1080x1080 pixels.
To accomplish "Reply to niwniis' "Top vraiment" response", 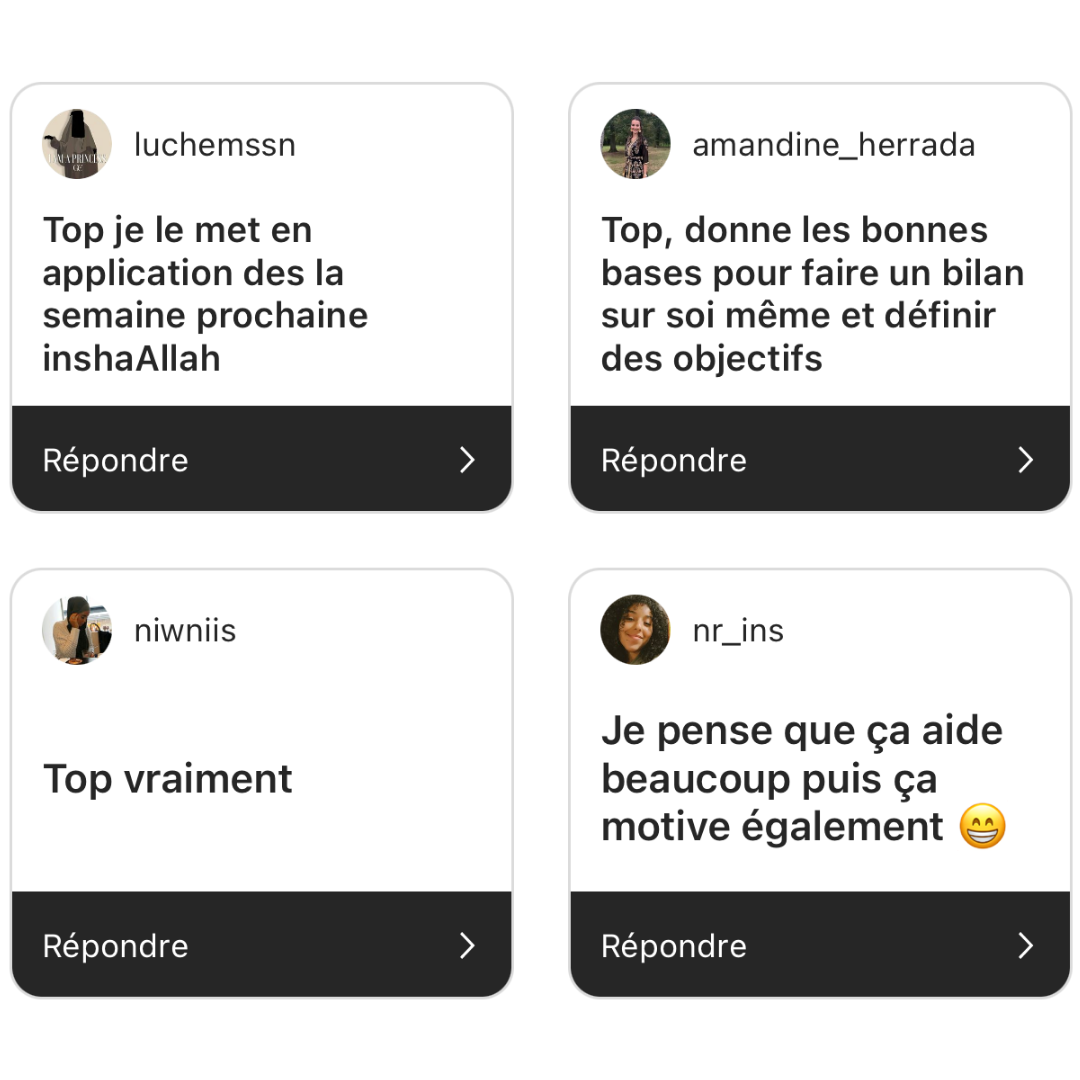I will pos(261,946).
